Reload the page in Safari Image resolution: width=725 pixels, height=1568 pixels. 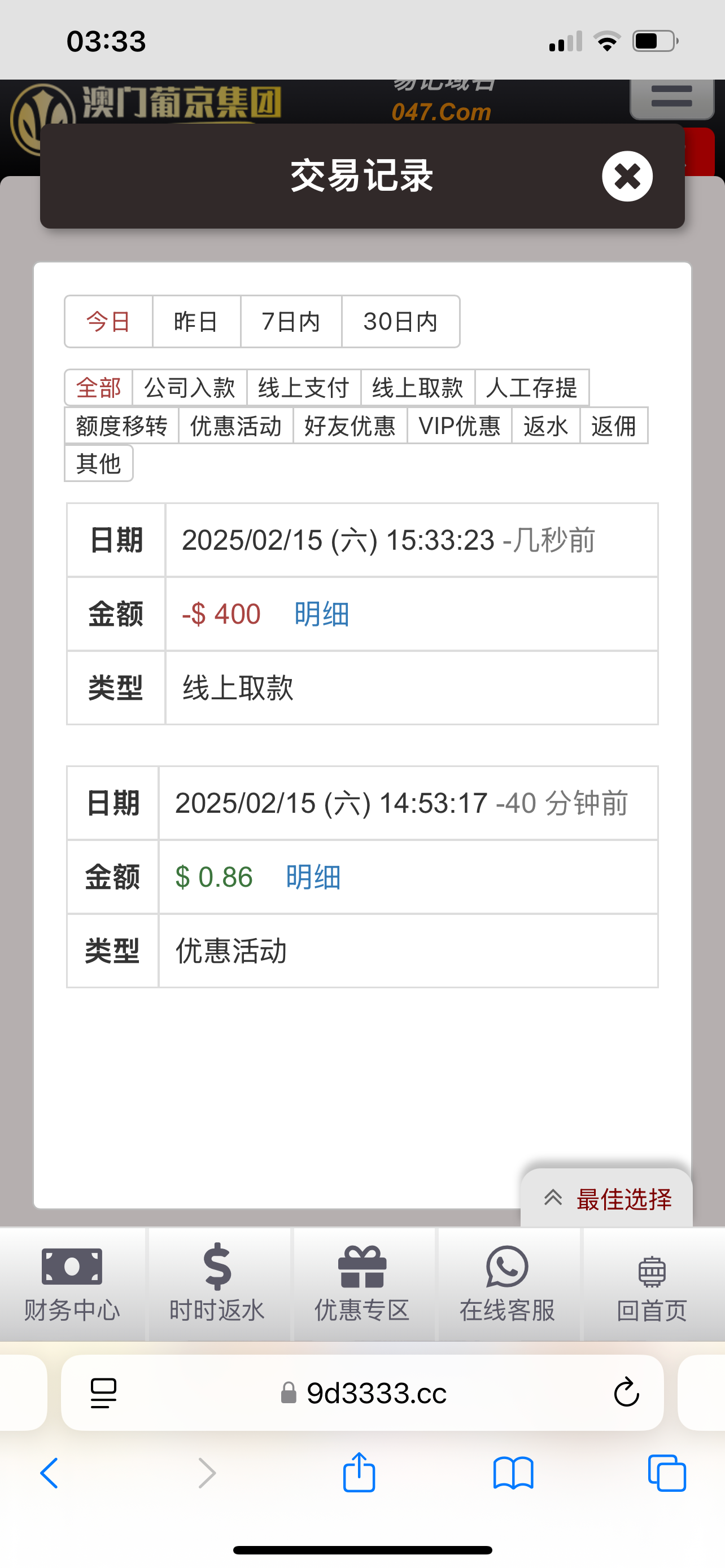tap(626, 1392)
